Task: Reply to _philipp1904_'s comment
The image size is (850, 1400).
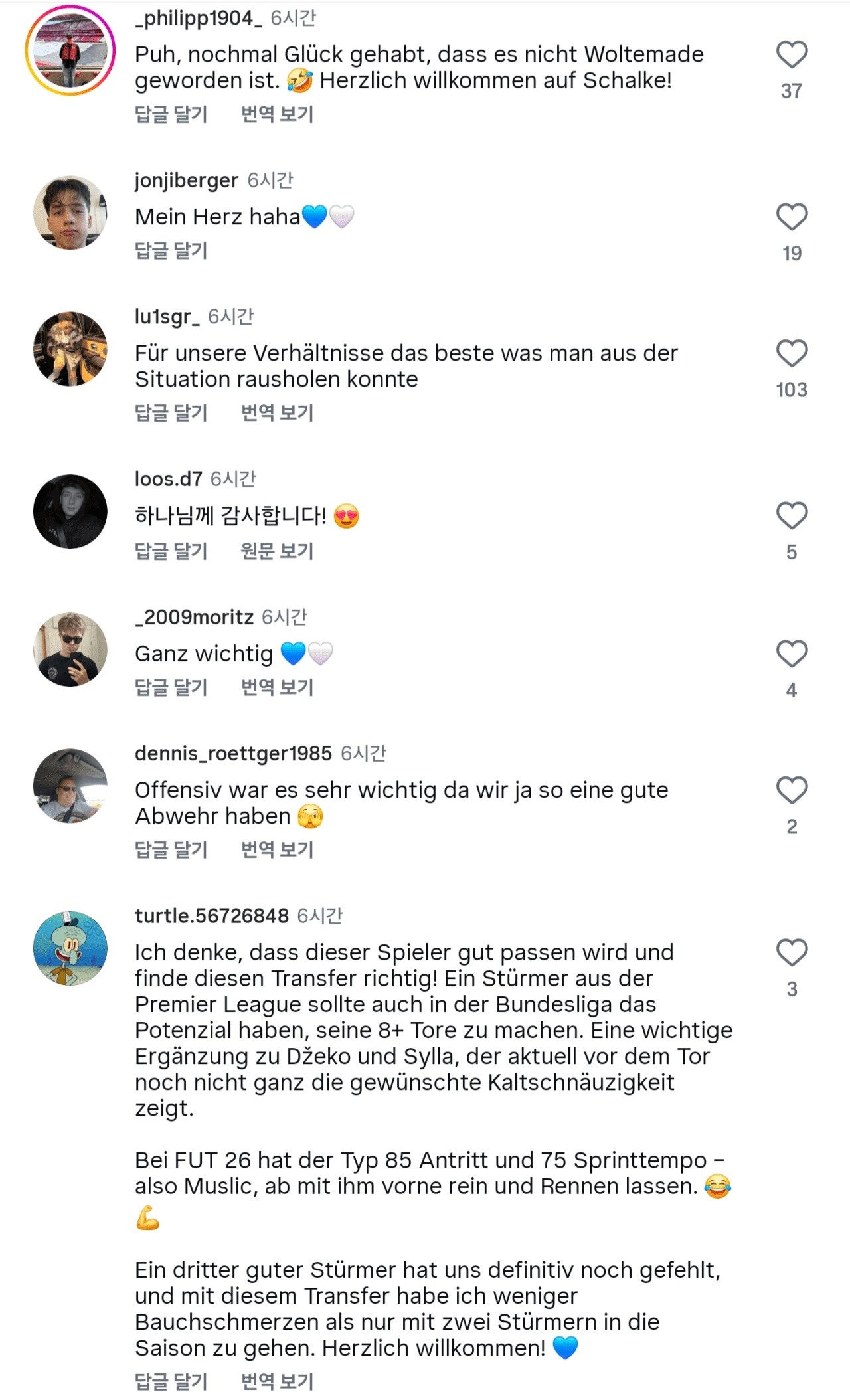Action: pyautogui.click(x=171, y=114)
